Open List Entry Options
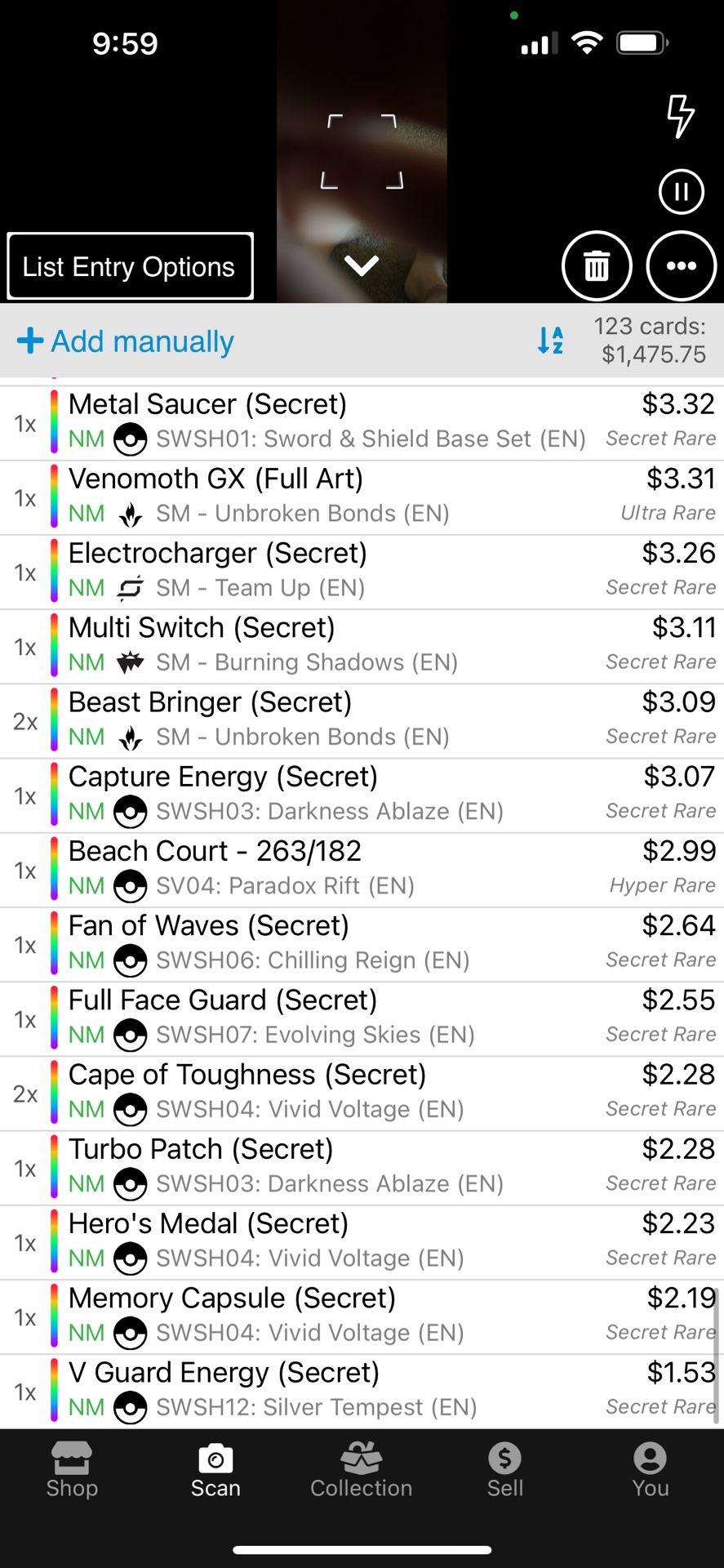 point(130,266)
